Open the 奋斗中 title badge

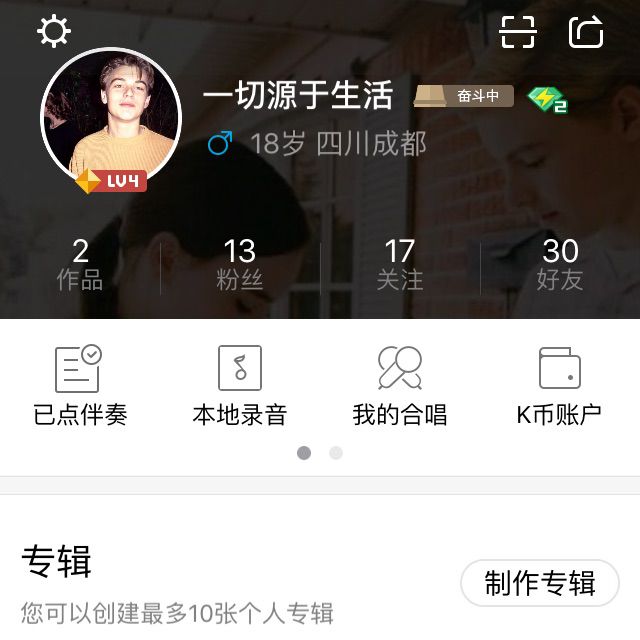464,96
